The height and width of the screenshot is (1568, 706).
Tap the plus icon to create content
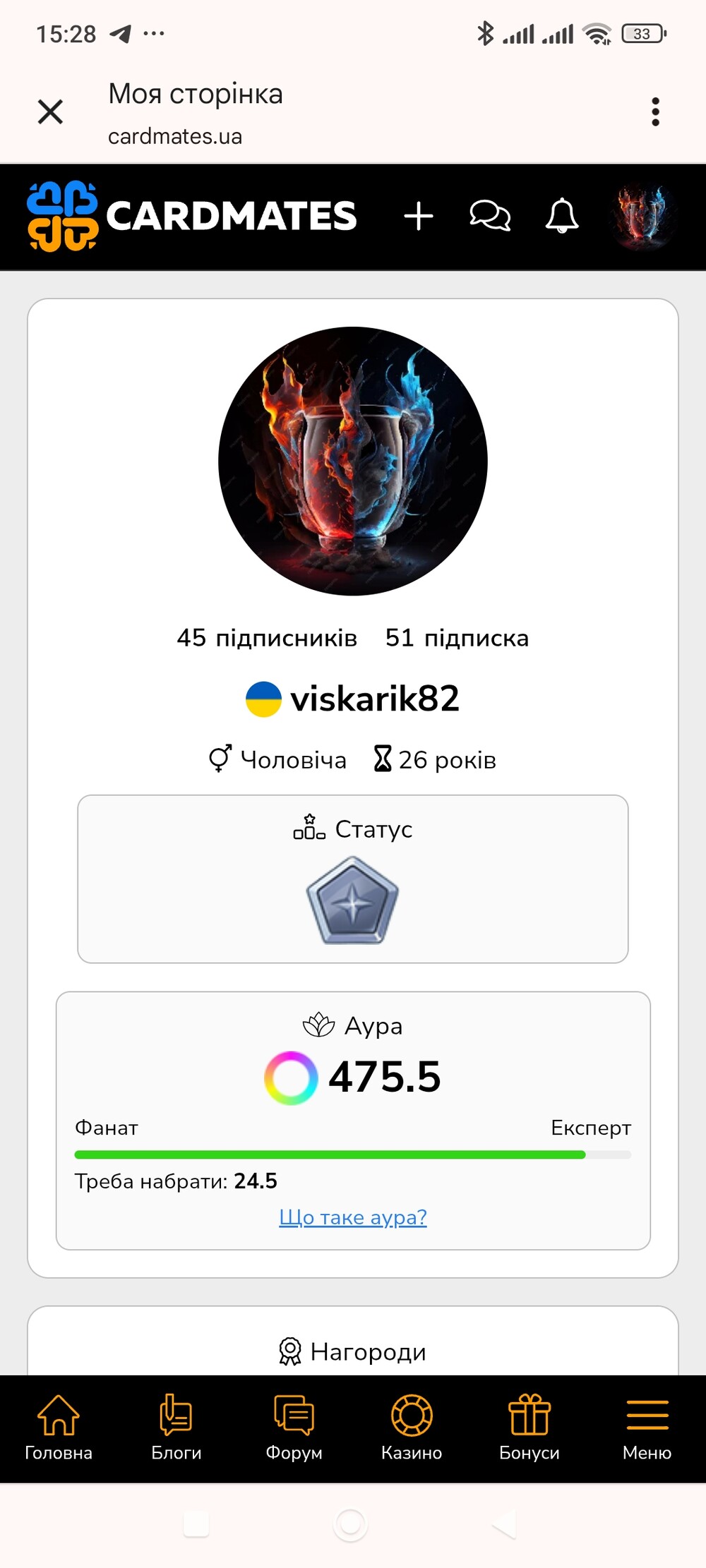tap(419, 216)
